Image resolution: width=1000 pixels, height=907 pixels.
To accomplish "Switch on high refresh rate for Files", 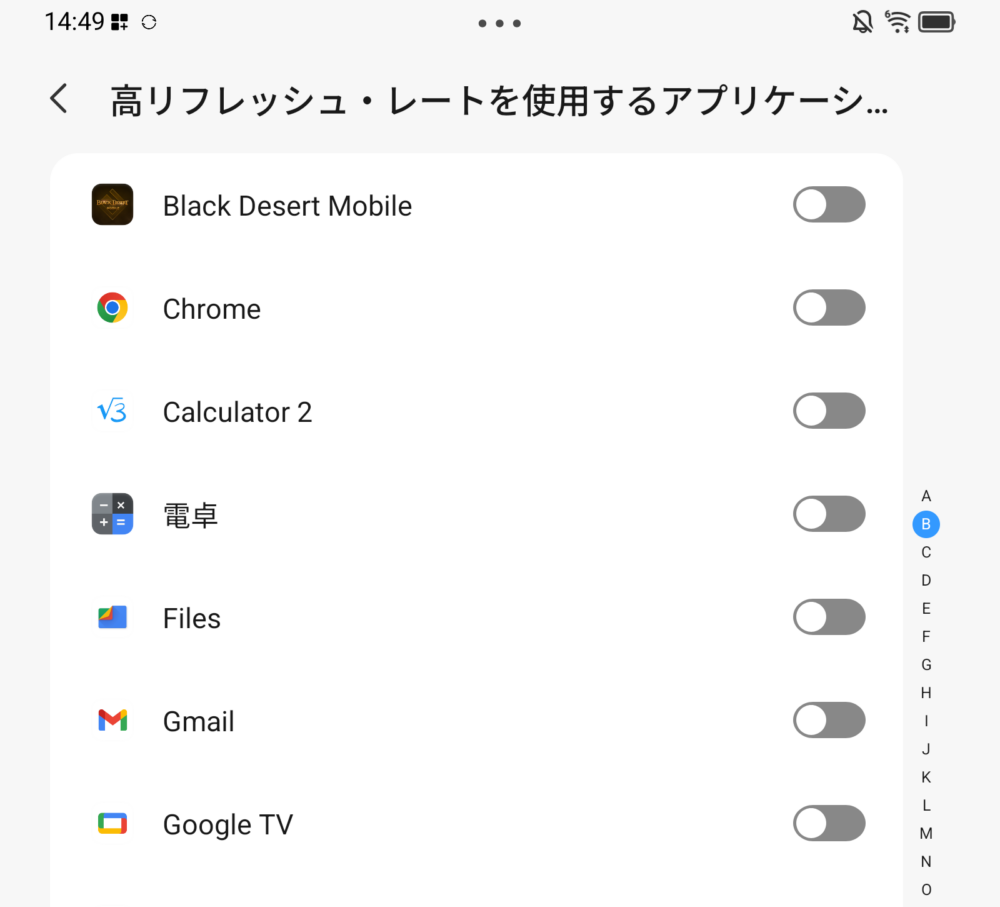I will click(x=829, y=617).
